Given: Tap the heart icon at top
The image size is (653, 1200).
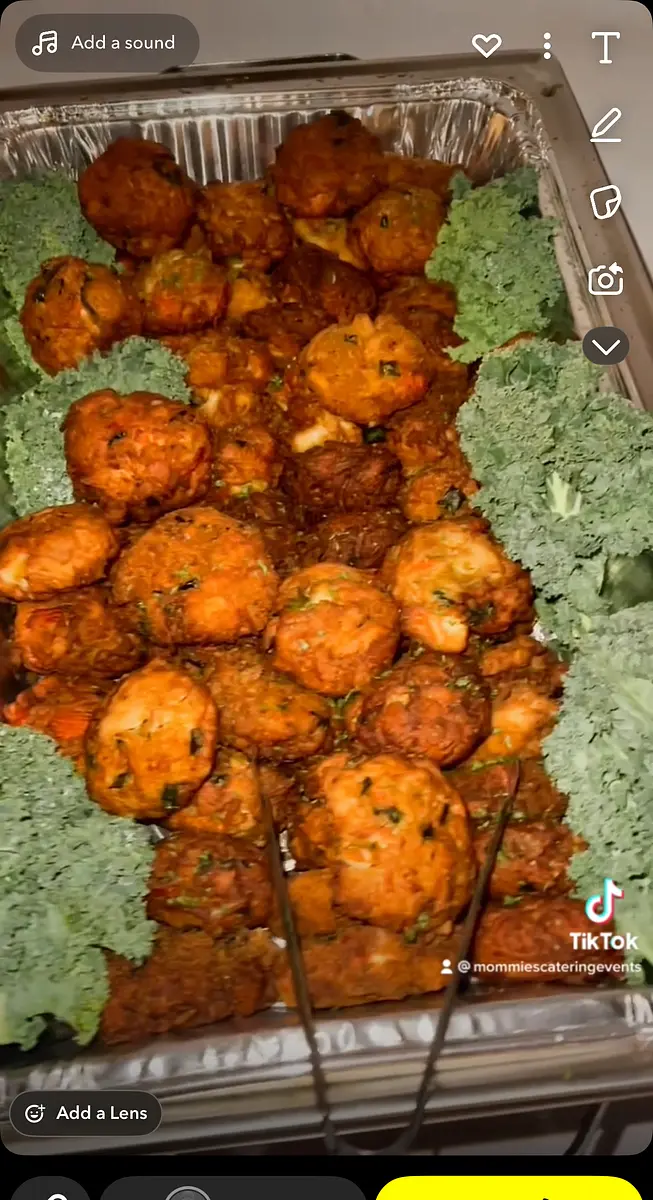Looking at the screenshot, I should click(486, 45).
